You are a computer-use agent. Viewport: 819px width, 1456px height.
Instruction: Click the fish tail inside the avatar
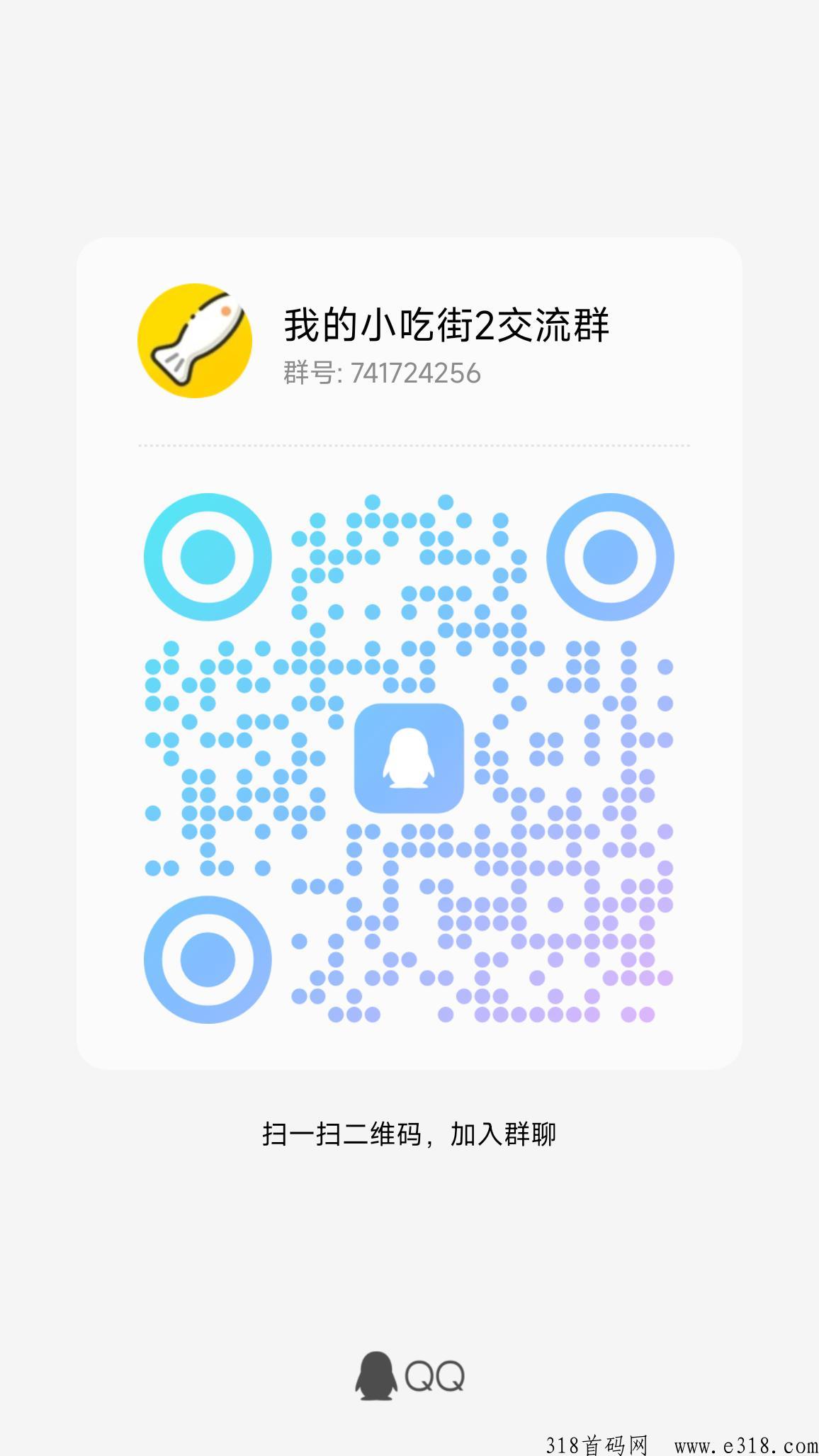coord(172,361)
